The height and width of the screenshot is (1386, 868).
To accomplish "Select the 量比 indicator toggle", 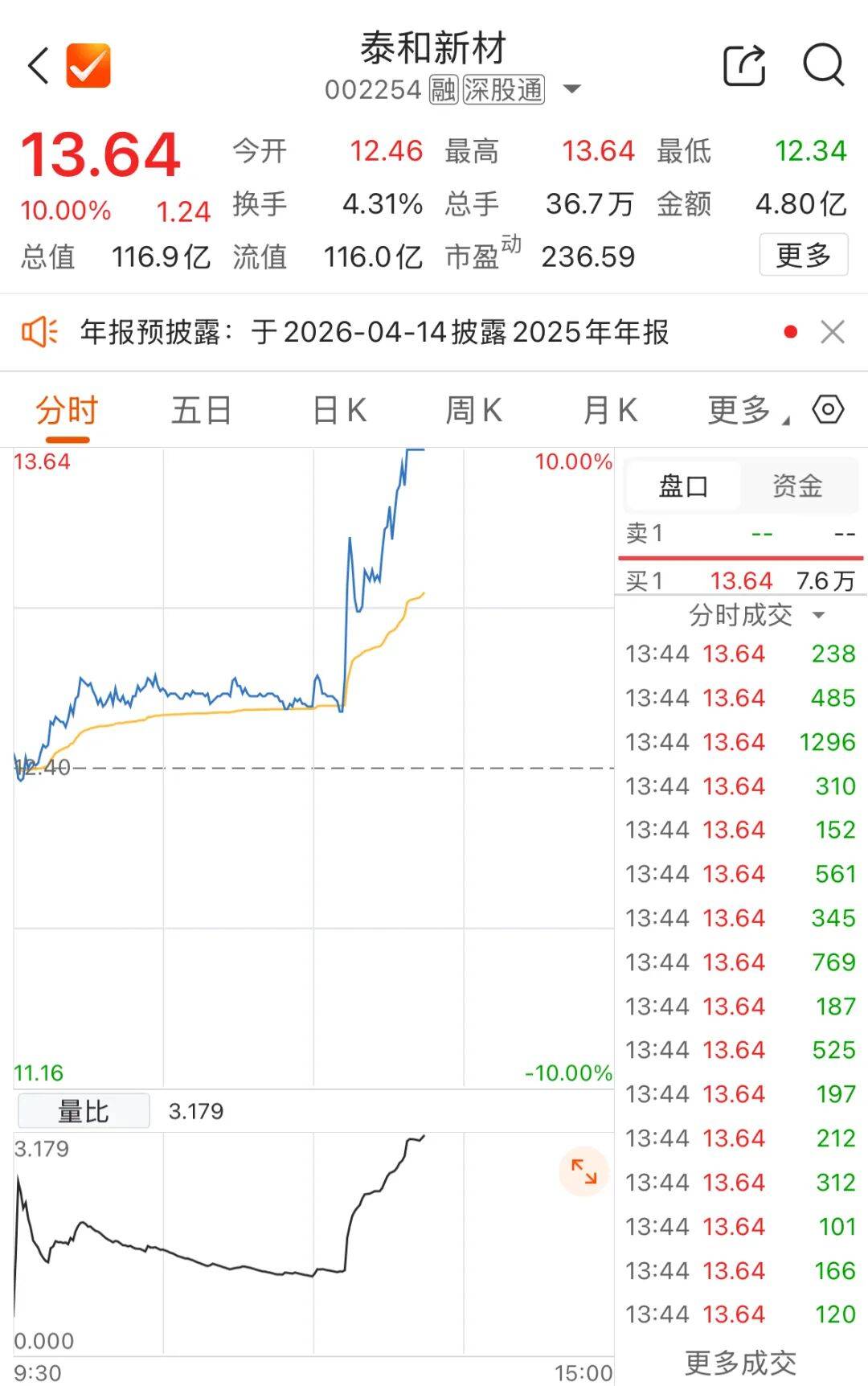I will [83, 1109].
